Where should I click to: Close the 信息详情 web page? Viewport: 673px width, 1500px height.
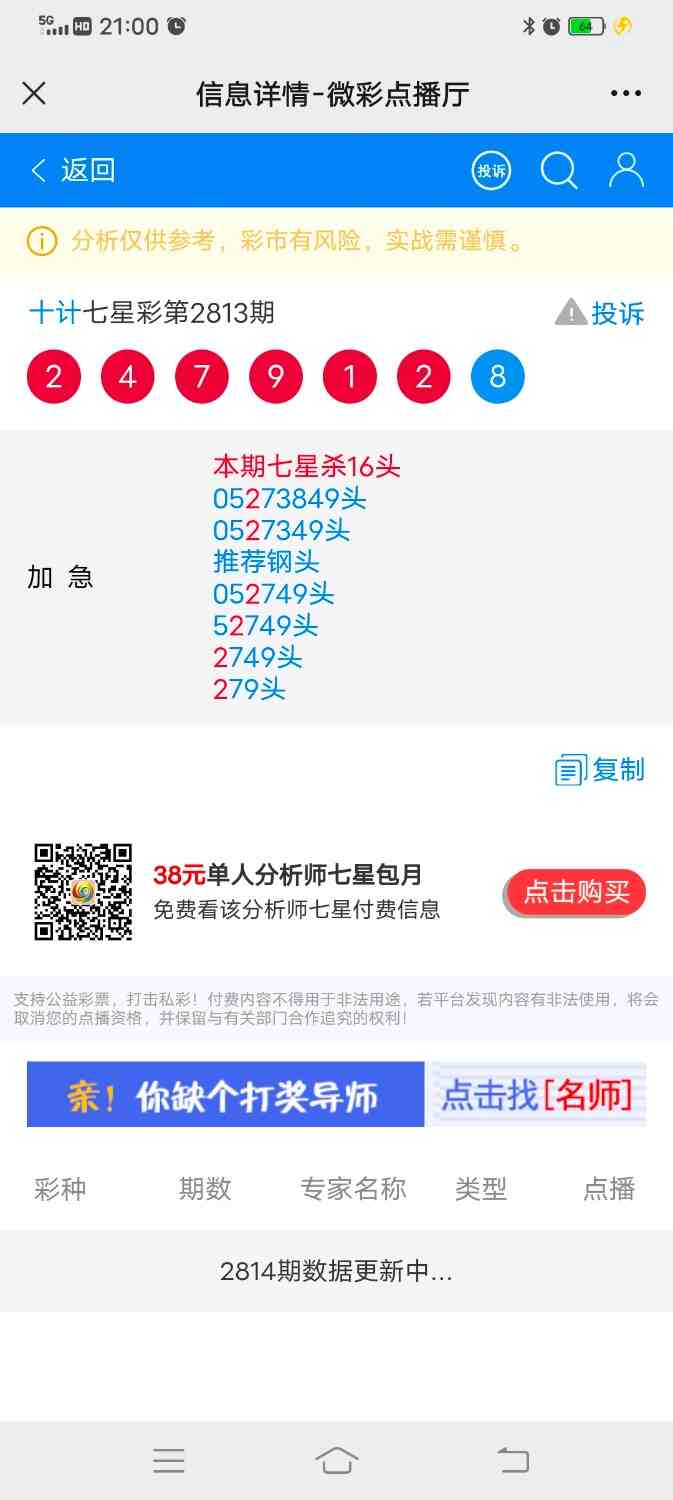(x=34, y=94)
